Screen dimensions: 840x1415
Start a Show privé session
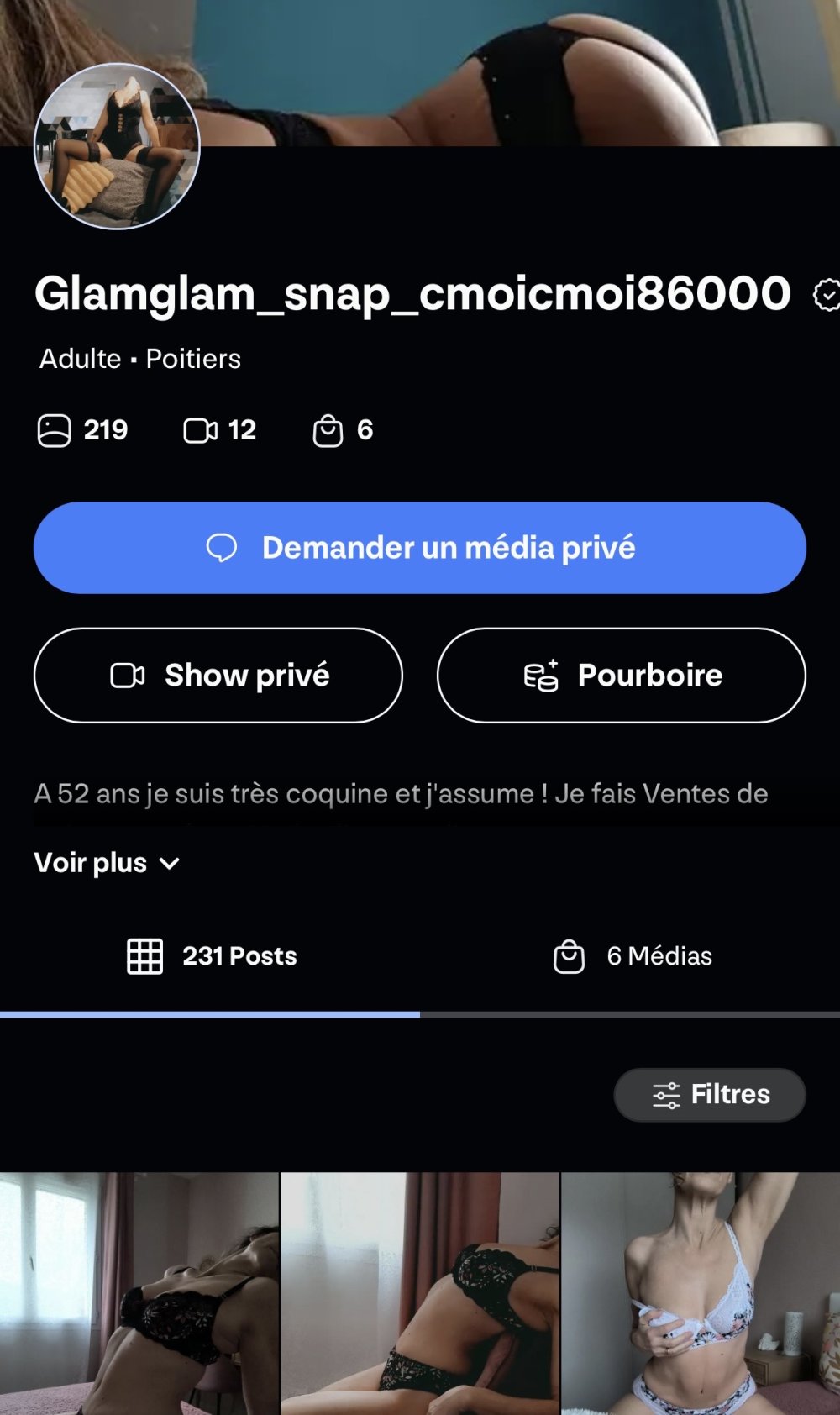coord(218,676)
